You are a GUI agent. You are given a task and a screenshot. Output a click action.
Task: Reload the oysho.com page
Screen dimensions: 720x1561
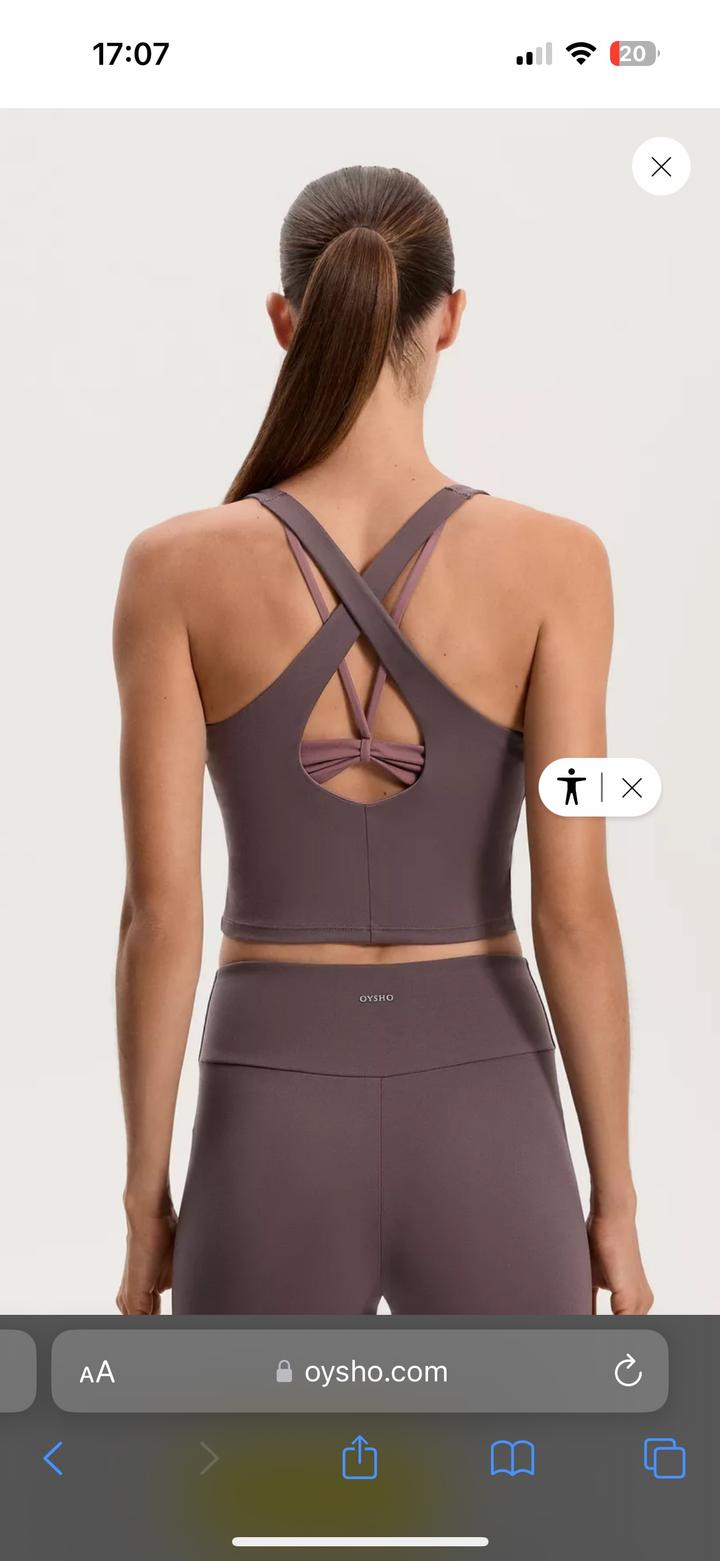click(628, 1372)
